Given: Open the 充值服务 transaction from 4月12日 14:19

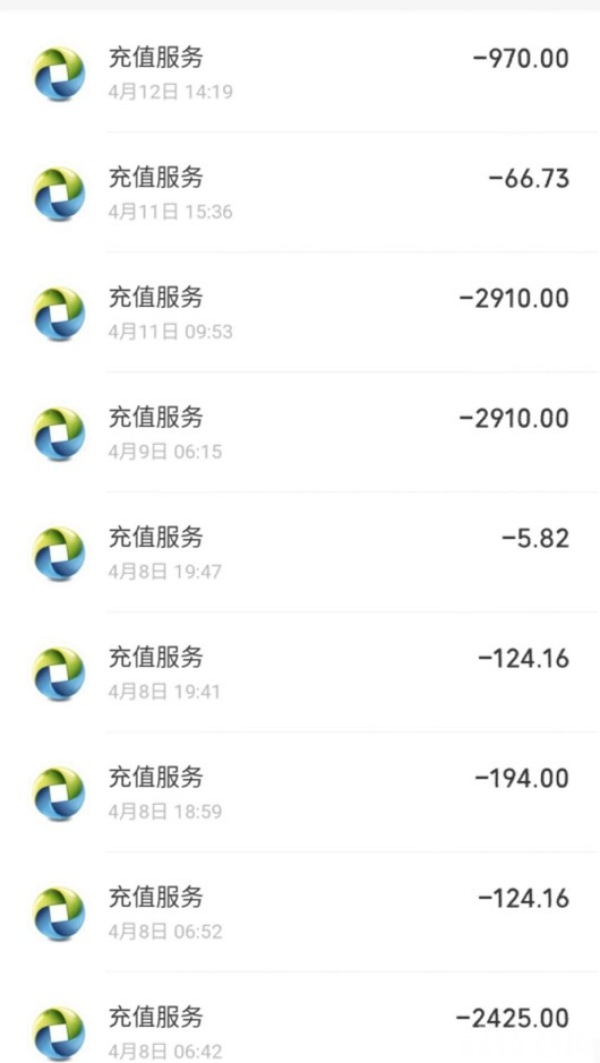Looking at the screenshot, I should pos(300,73).
